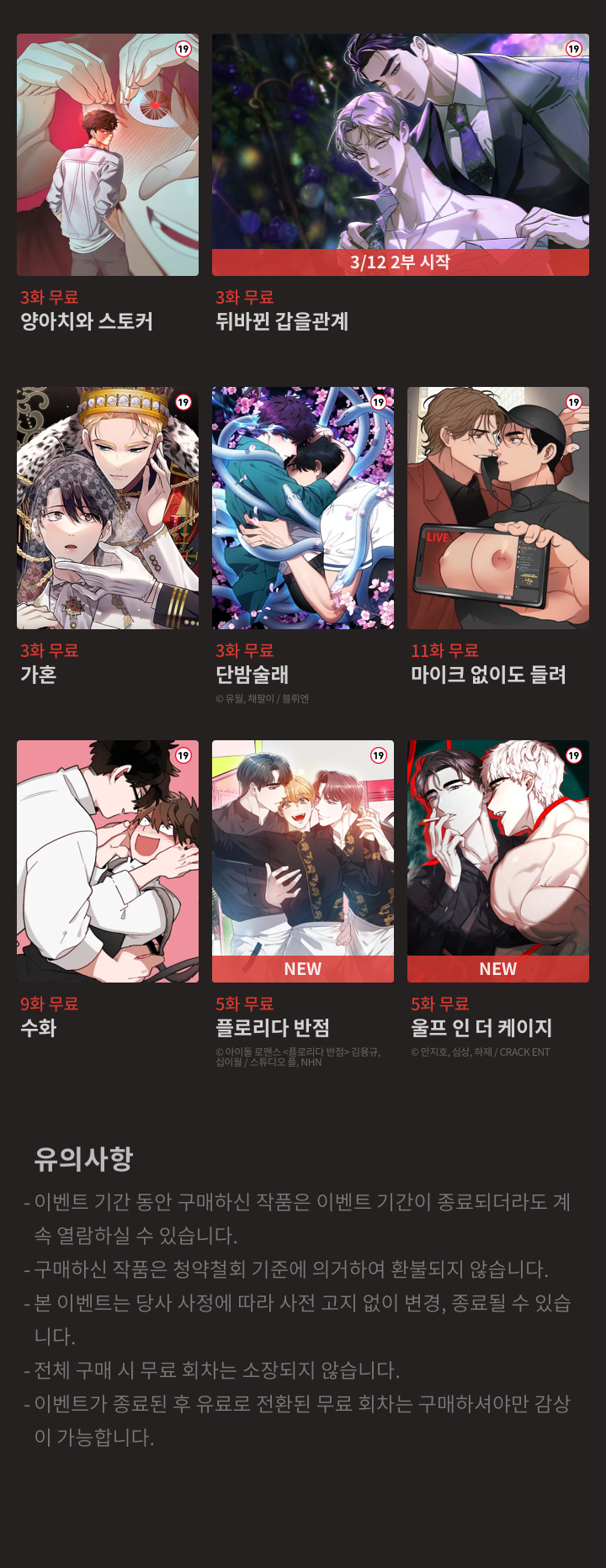Open the 뒤바뀐 갑을관계 webtoon card

[400, 155]
